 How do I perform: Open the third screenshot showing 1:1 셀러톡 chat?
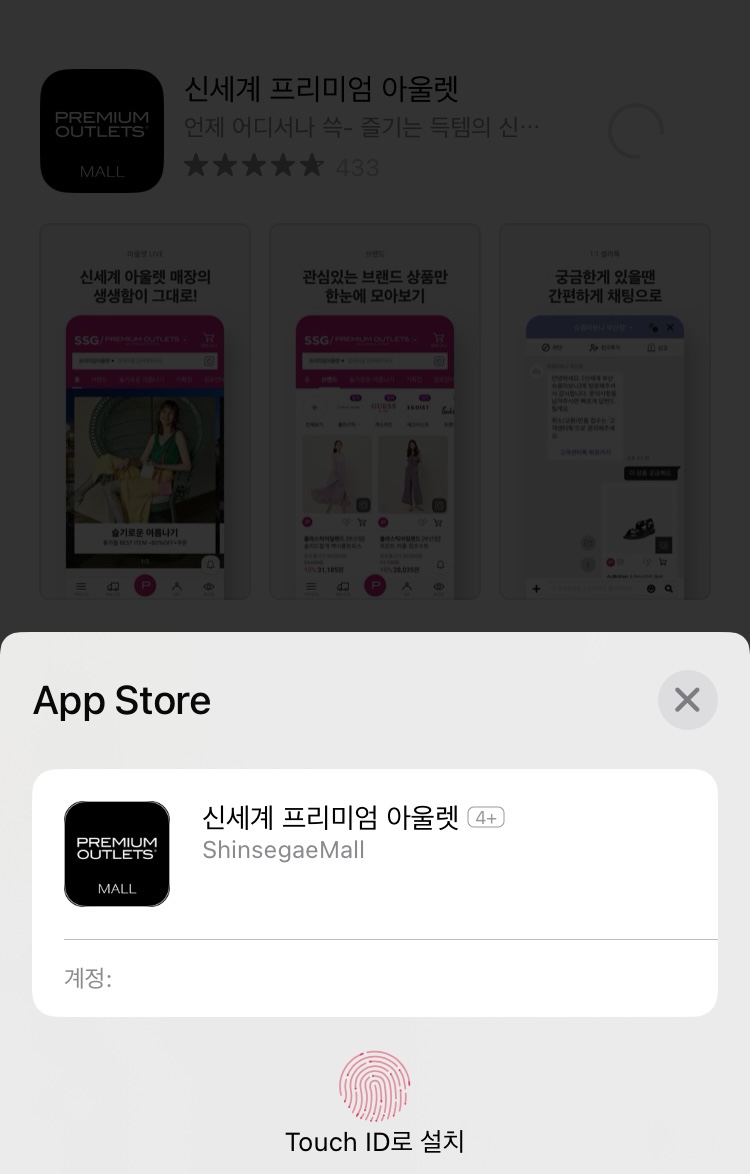[x=604, y=410]
